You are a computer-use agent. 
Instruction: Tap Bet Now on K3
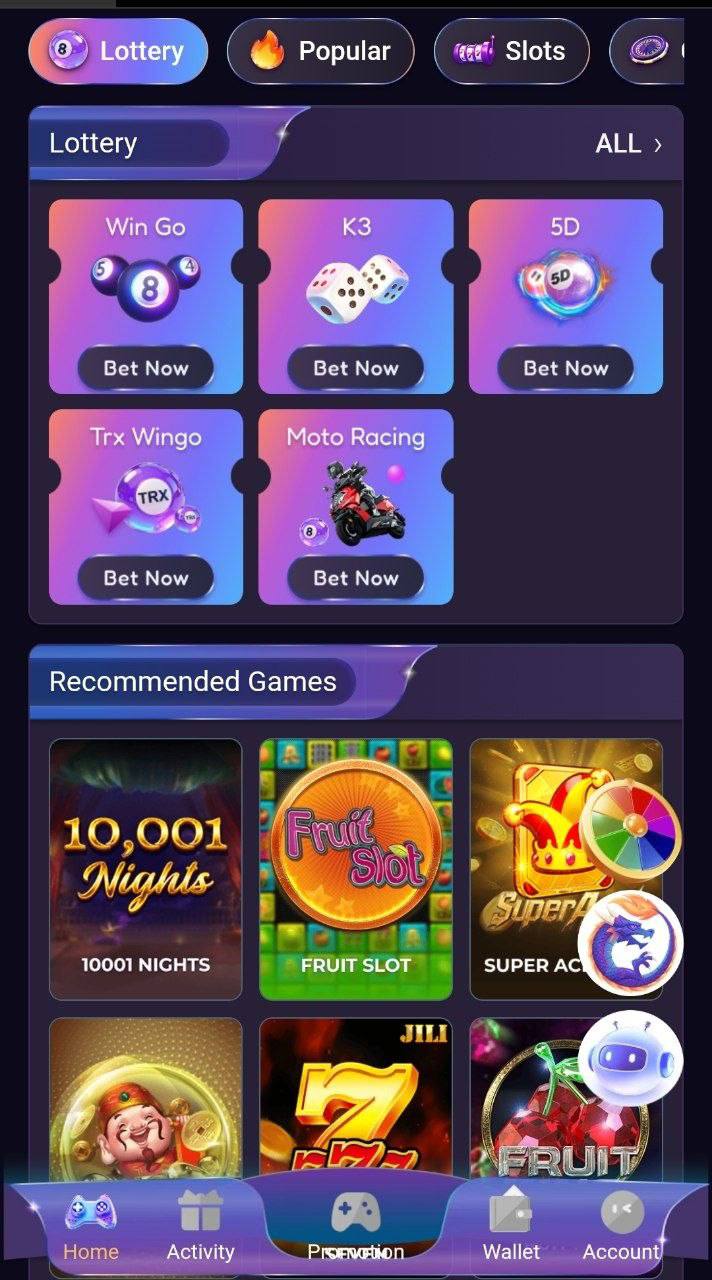click(x=356, y=368)
